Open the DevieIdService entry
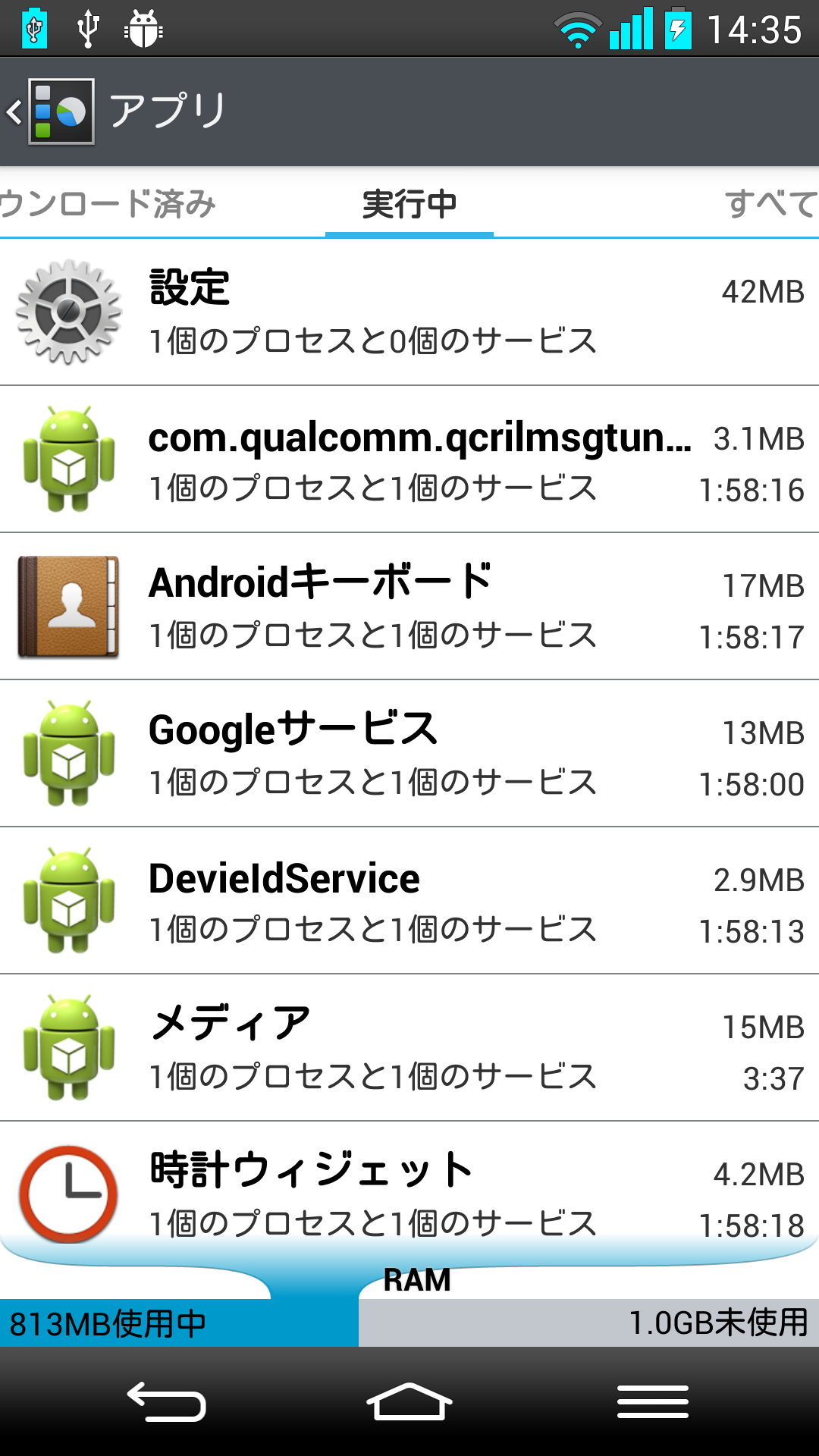The width and height of the screenshot is (819, 1456). pyautogui.click(x=409, y=901)
